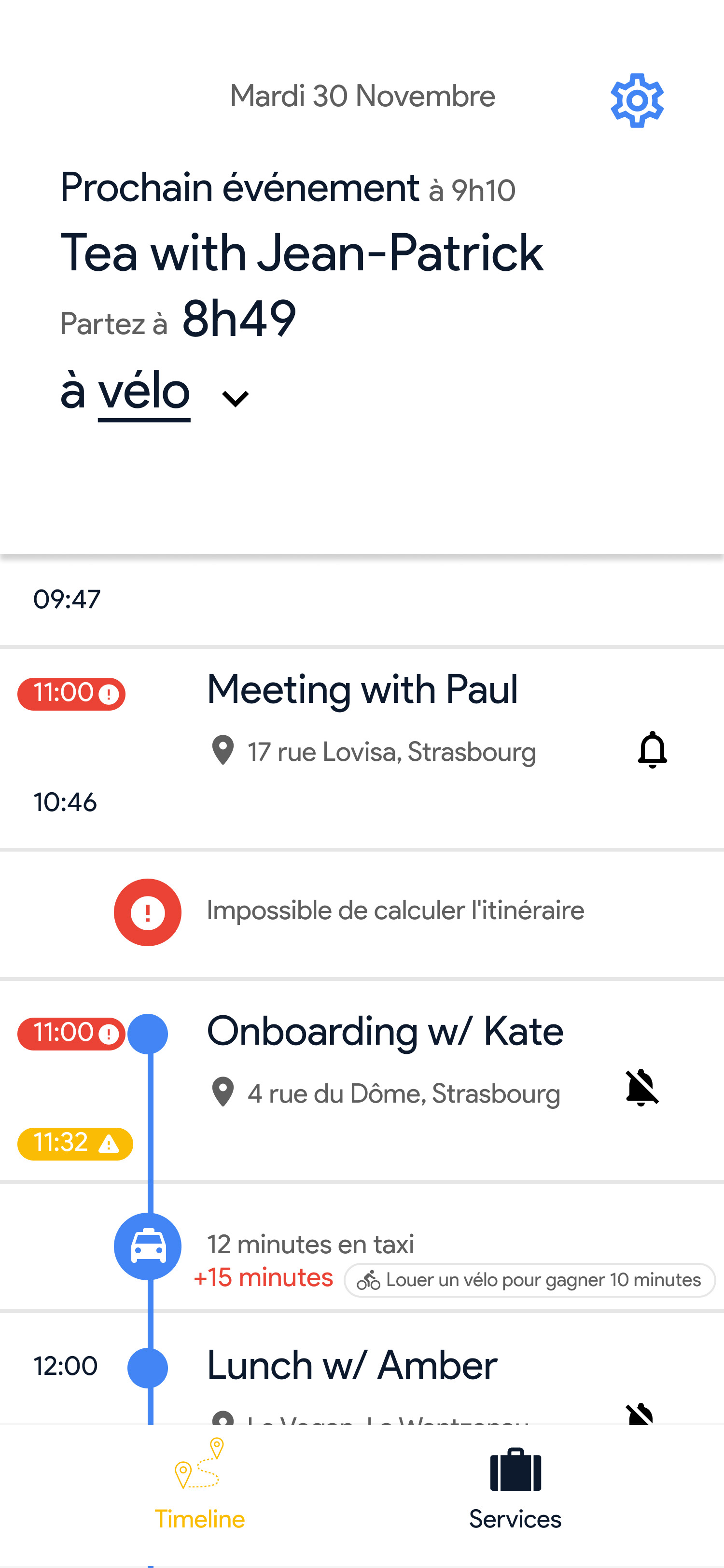Open the settings gear
724x1568 pixels.
[636, 100]
